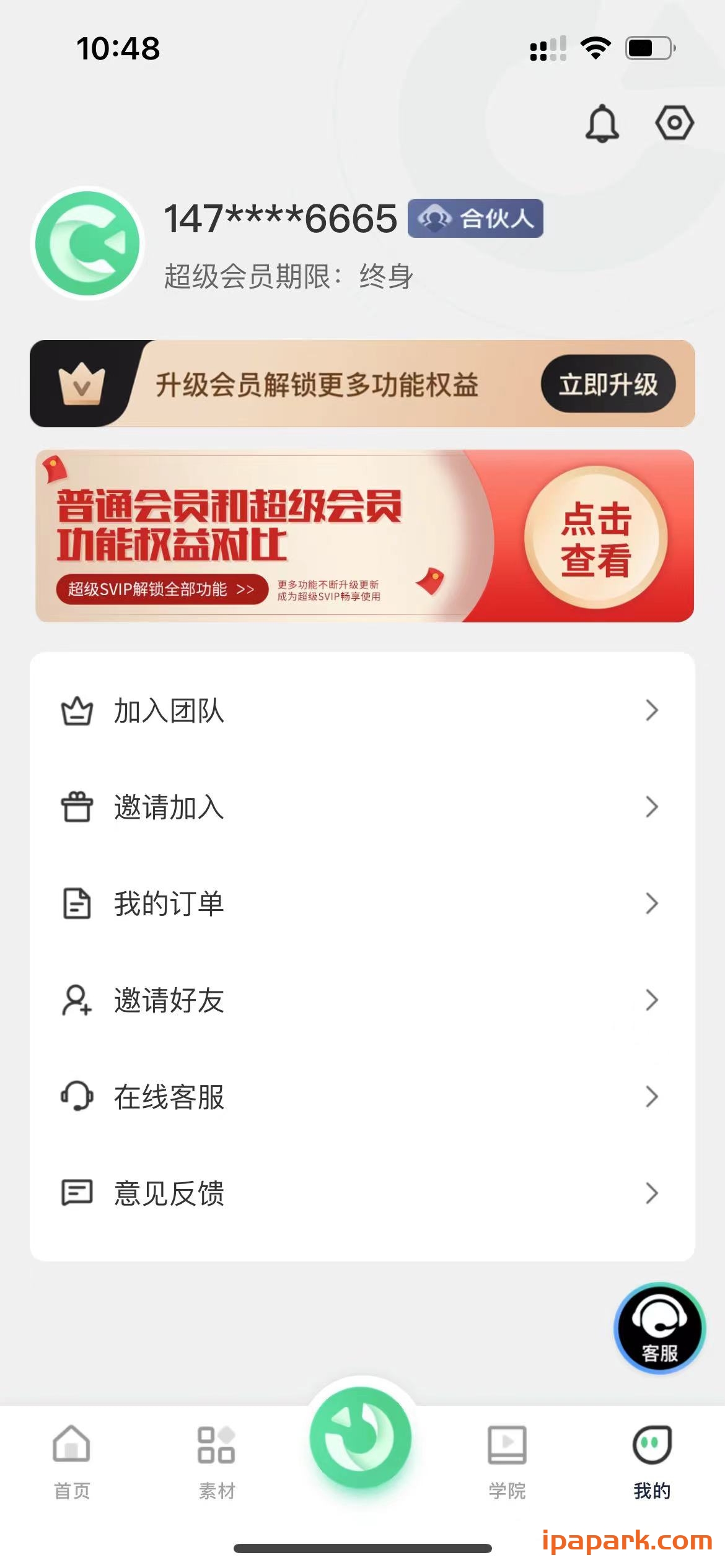The image size is (725, 1568).
Task: Tap the green avatar profile picture
Action: click(x=86, y=242)
